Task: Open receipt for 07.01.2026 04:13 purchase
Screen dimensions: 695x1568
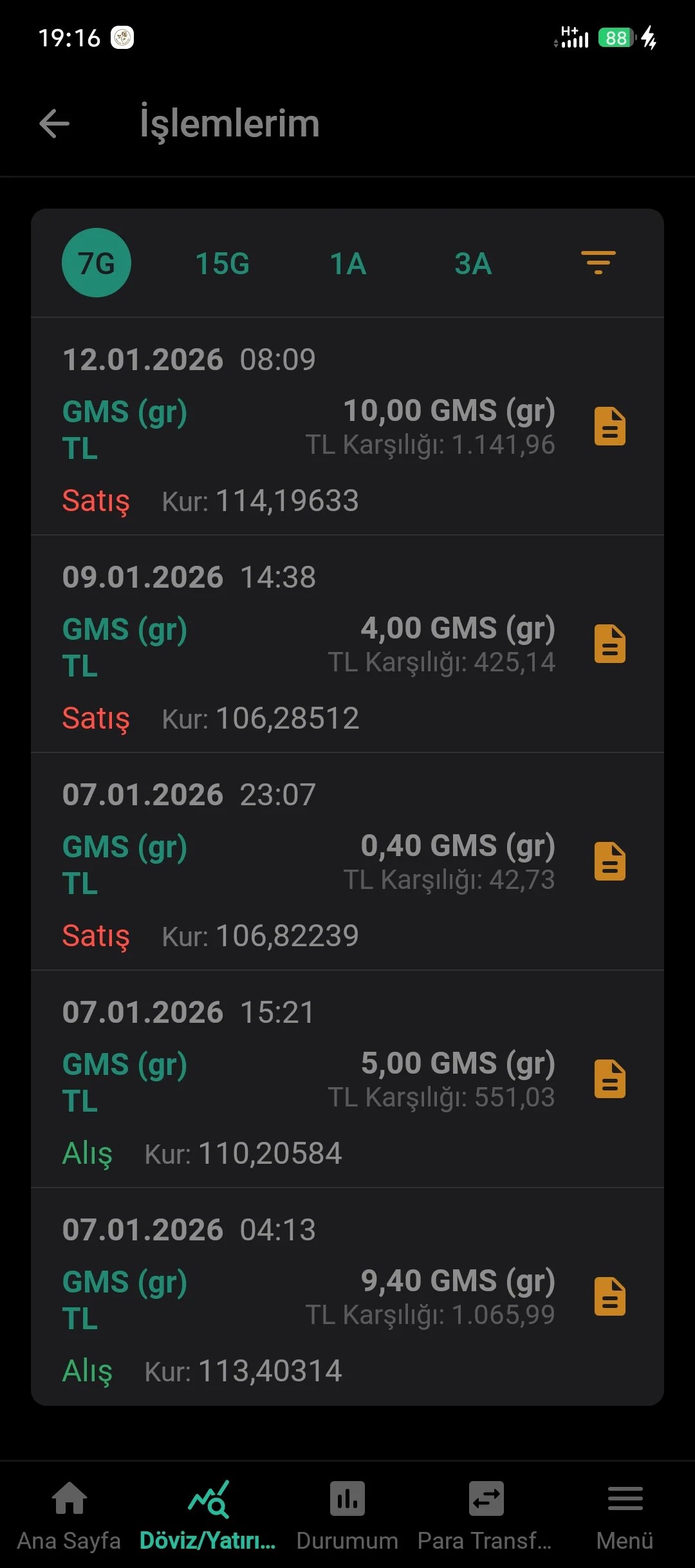Action: coord(609,1296)
